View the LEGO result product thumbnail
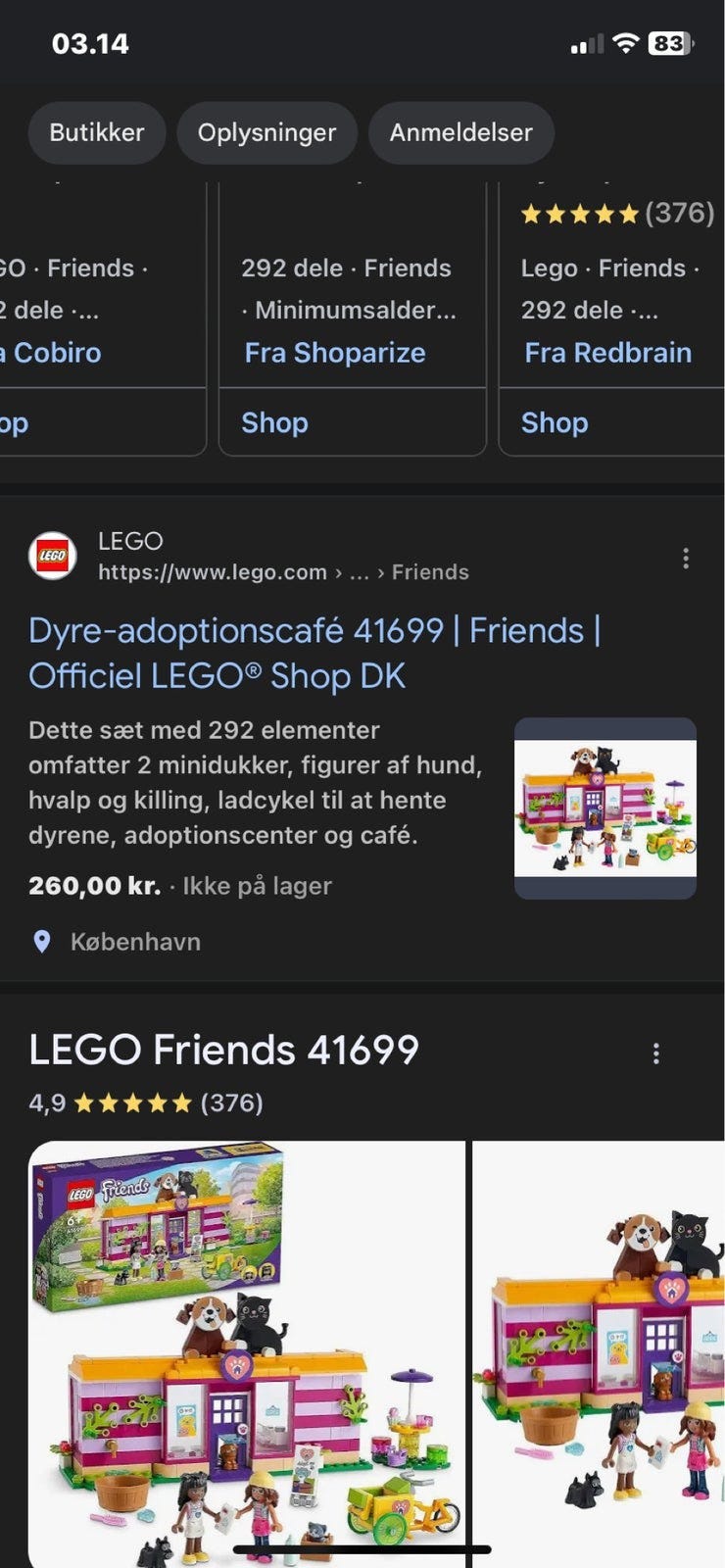The height and width of the screenshot is (1568, 725). (605, 808)
